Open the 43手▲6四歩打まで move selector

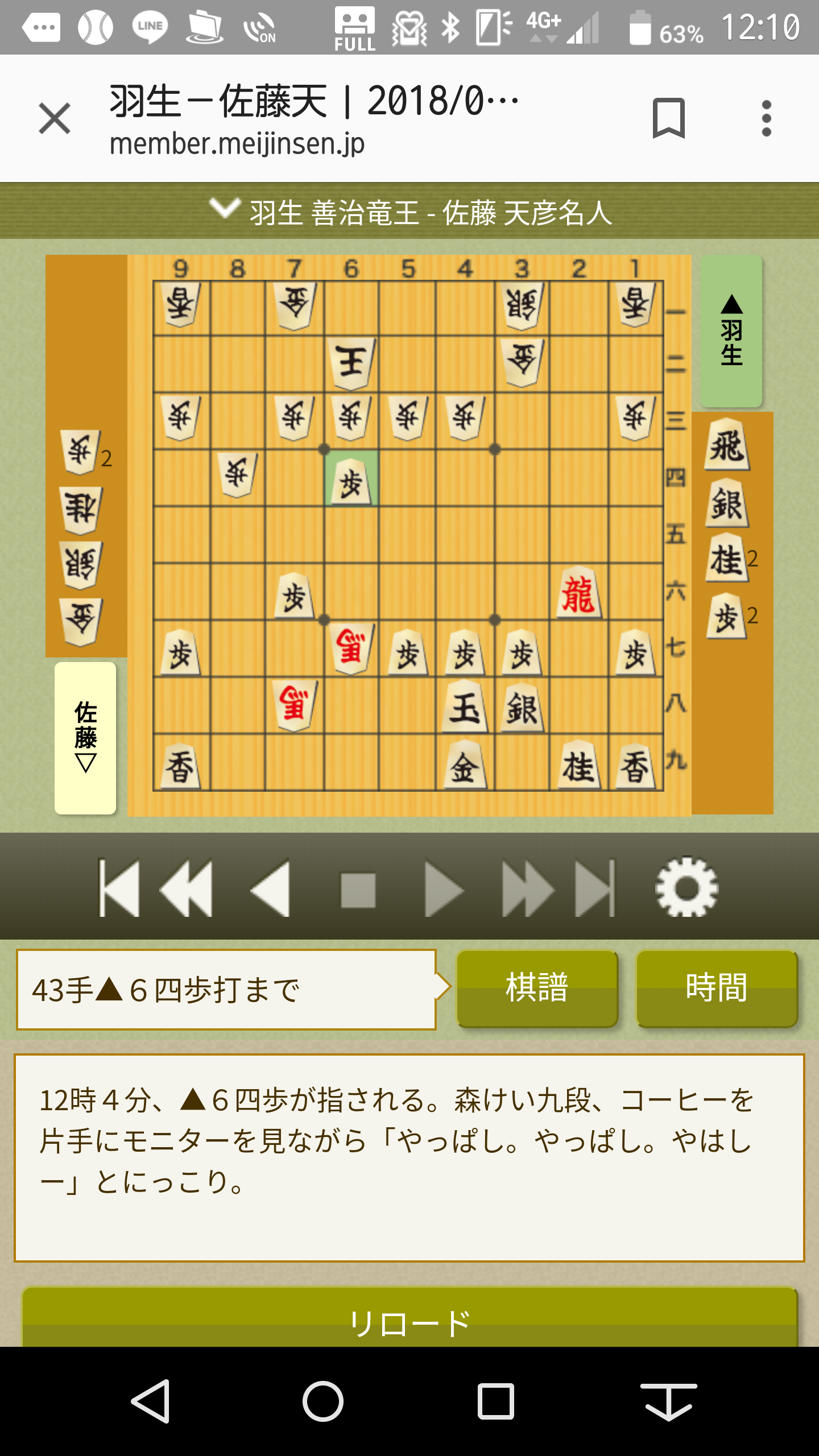(x=226, y=990)
